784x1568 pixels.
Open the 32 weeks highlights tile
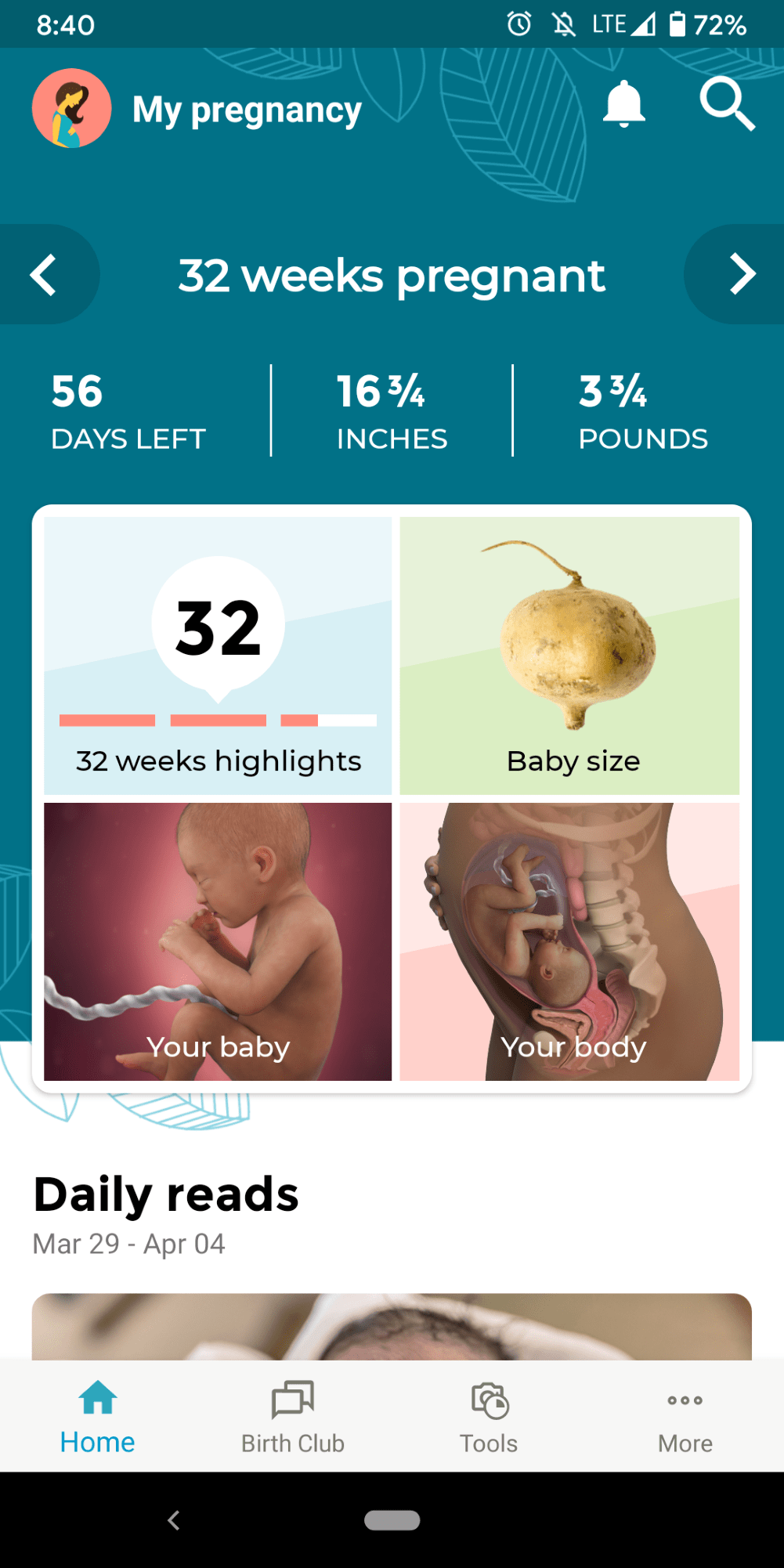[218, 656]
